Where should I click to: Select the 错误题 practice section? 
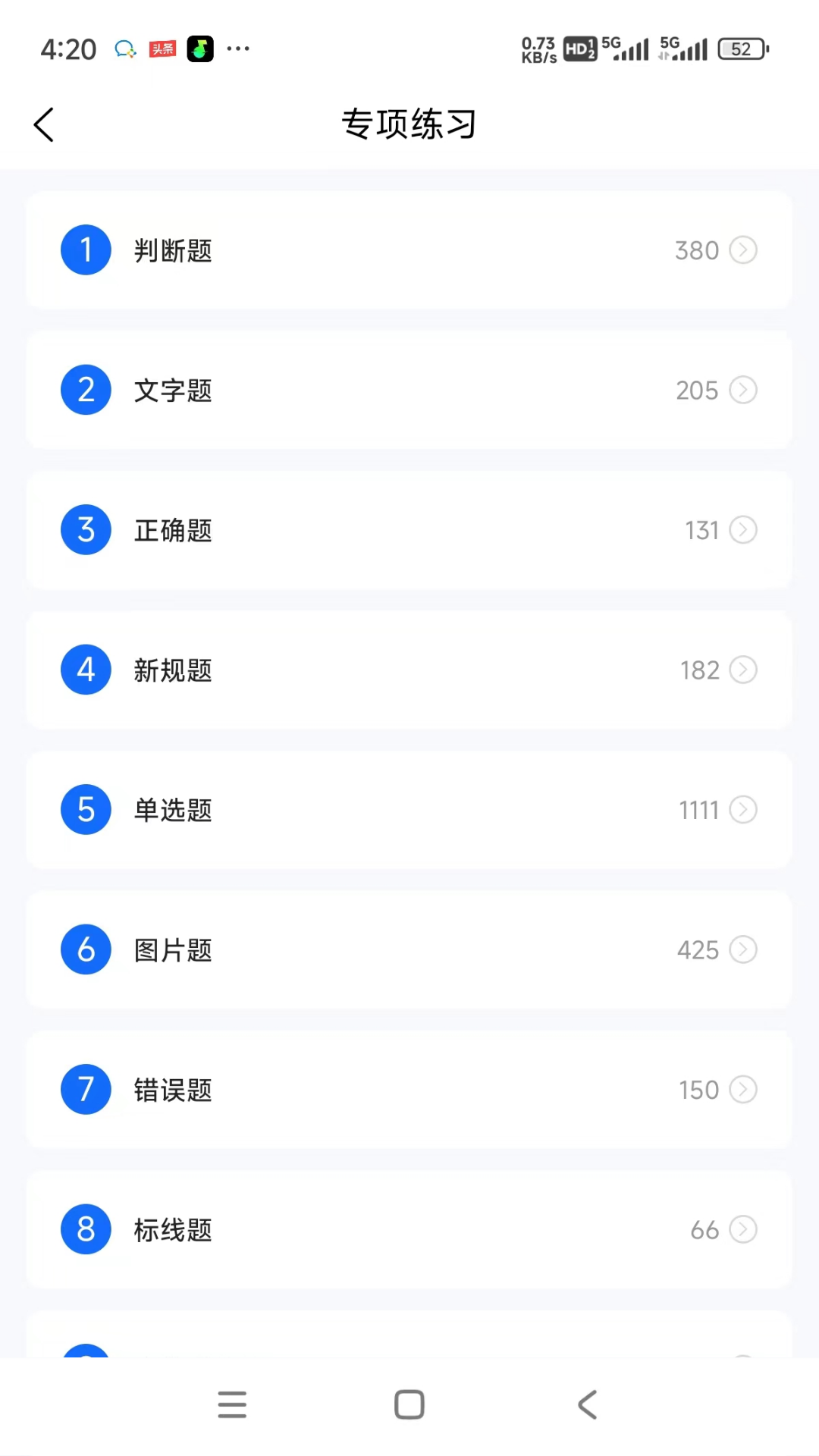coord(409,1090)
